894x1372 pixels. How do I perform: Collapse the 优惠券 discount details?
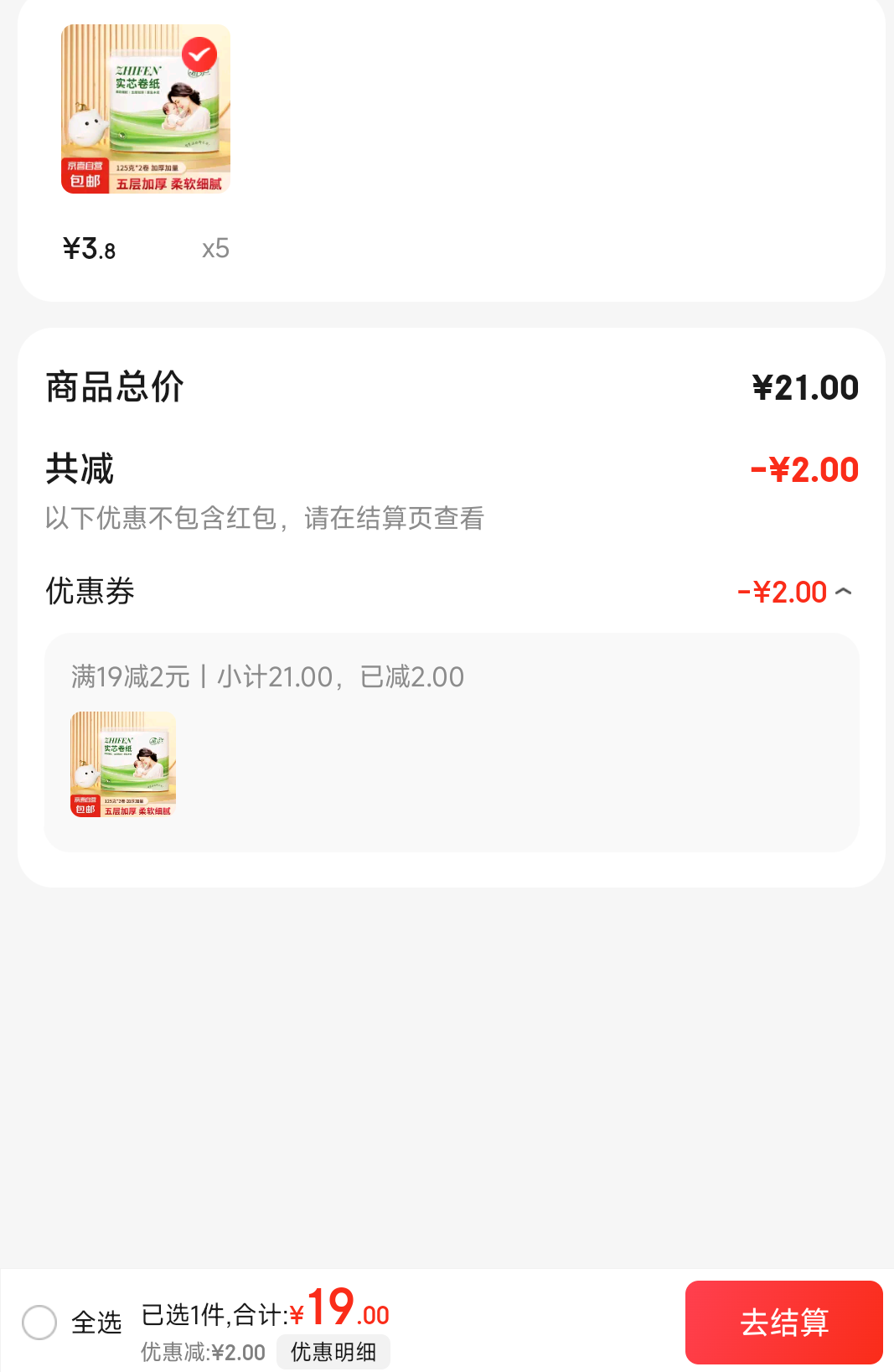844,592
